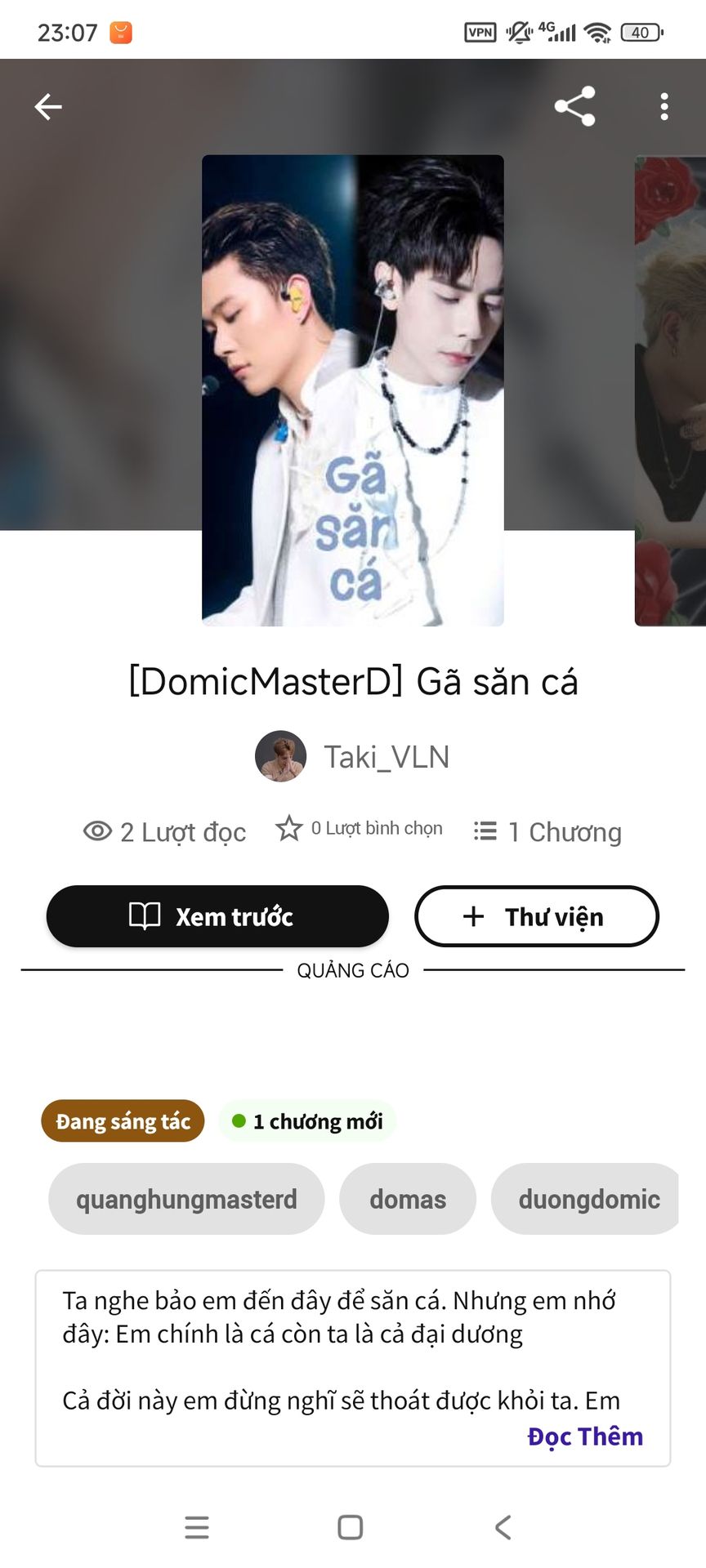Image resolution: width=706 pixels, height=1568 pixels.
Task: Open the duongdomic tag
Action: (x=587, y=1199)
